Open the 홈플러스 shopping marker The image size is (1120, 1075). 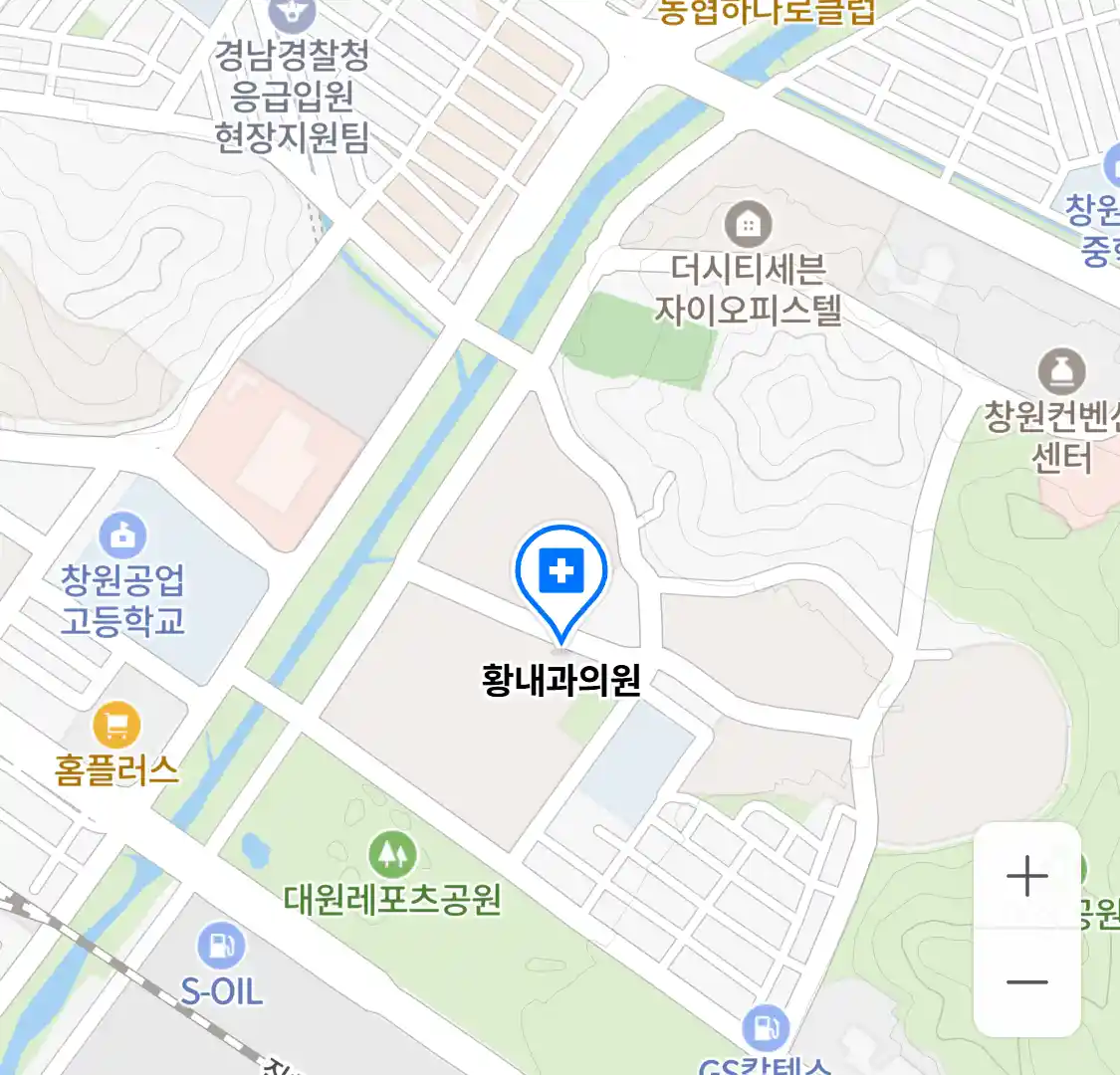pos(116,726)
